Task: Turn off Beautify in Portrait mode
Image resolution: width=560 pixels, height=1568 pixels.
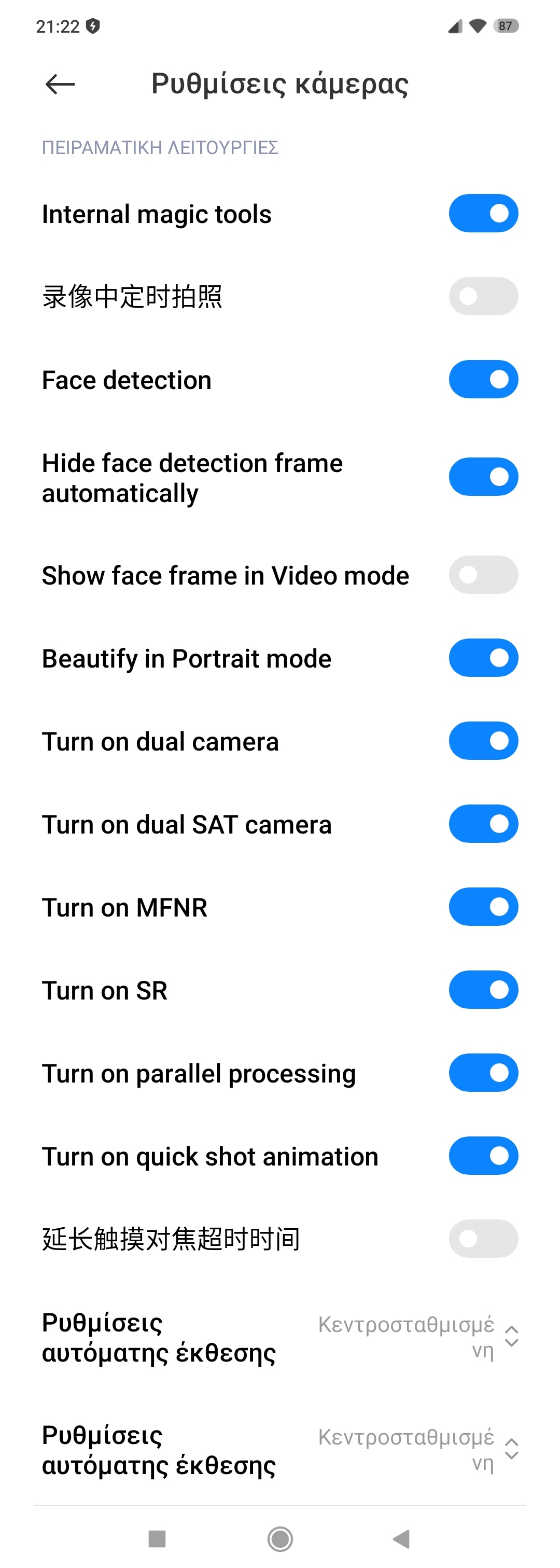Action: 483,658
